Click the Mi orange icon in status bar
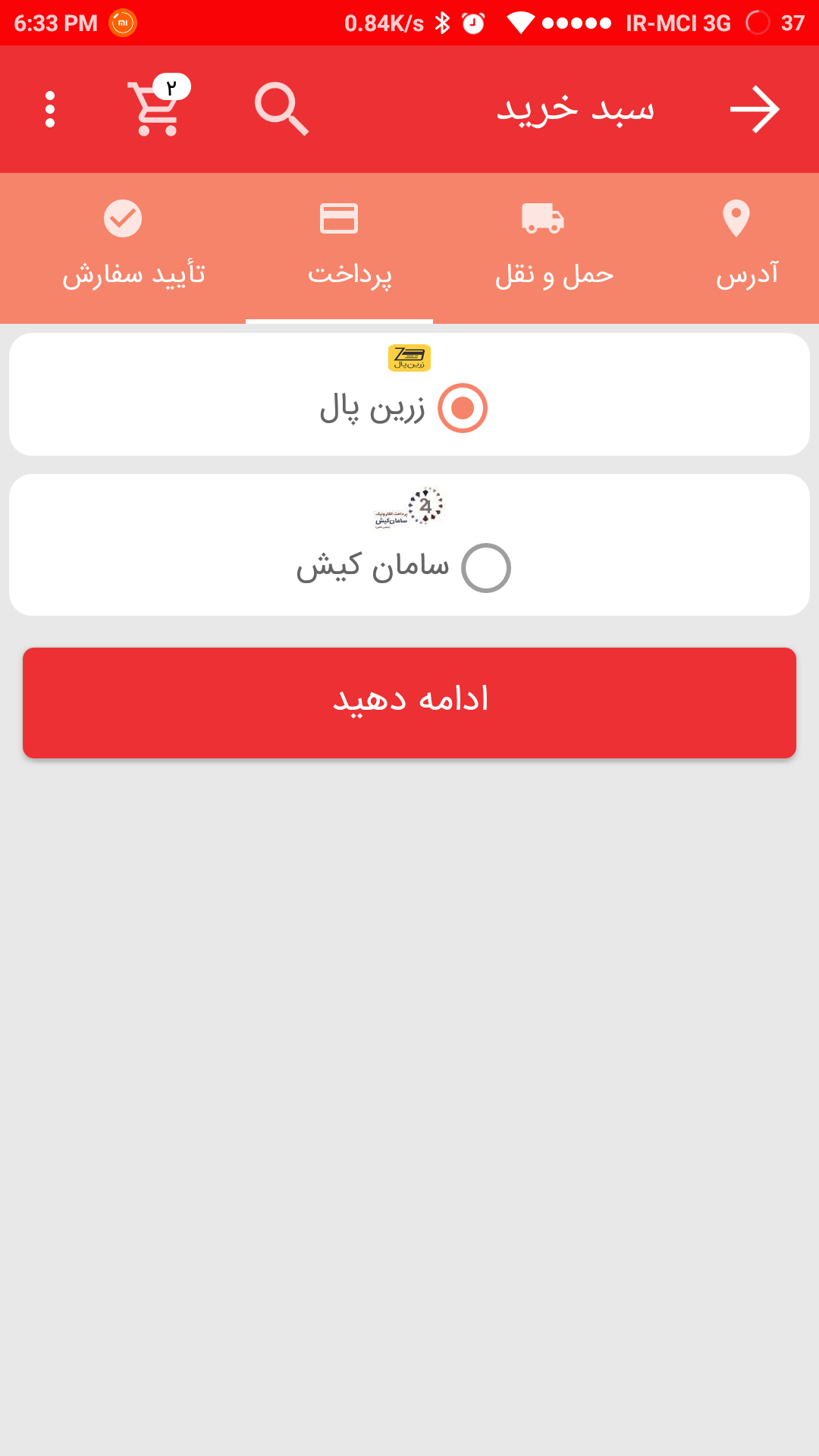This screenshot has height=1456, width=819. pyautogui.click(x=124, y=23)
